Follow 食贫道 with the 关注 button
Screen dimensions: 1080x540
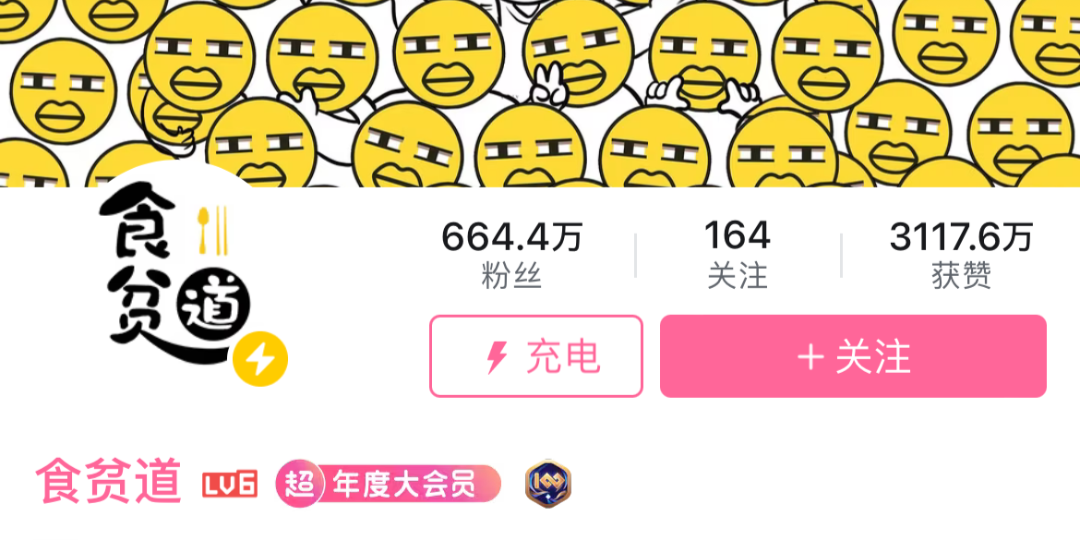click(853, 356)
